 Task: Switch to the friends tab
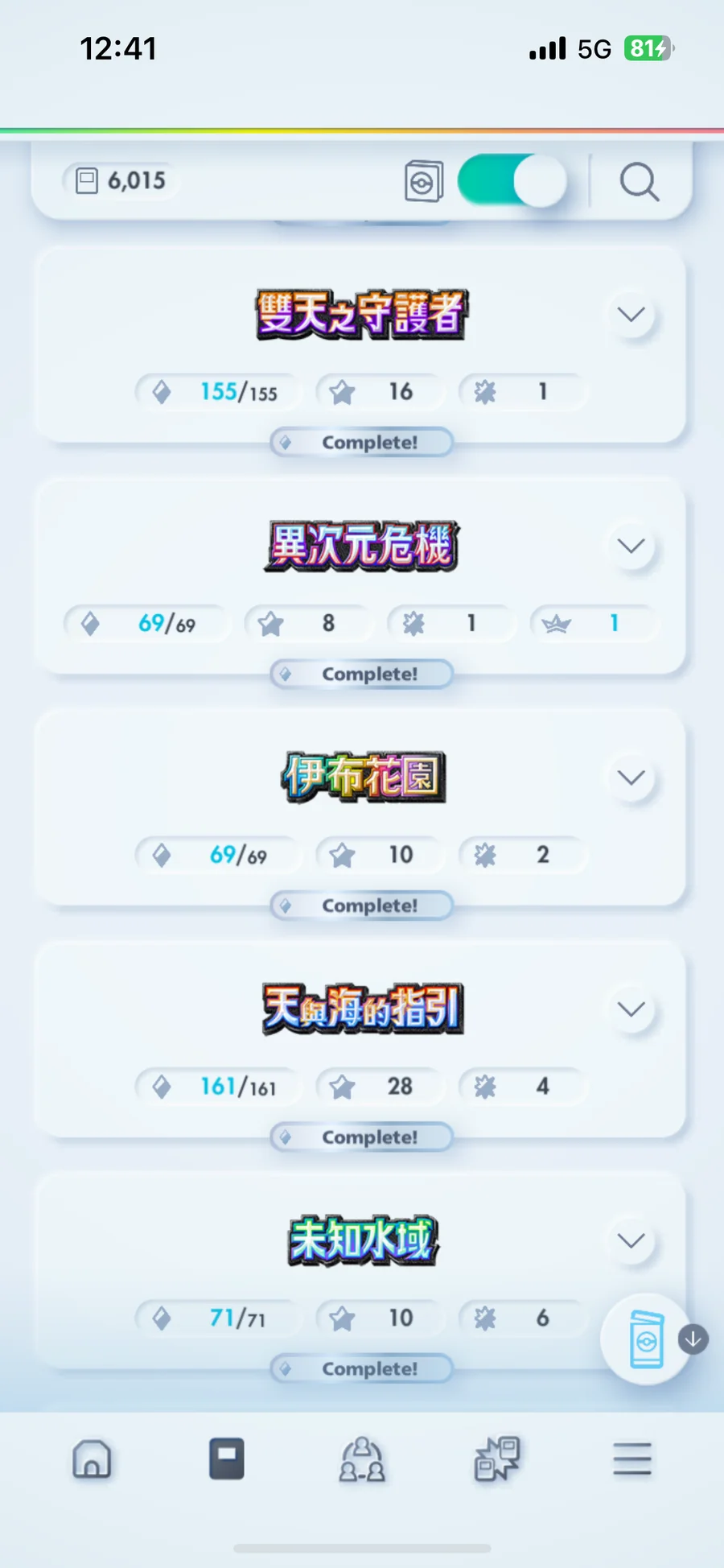362,1459
